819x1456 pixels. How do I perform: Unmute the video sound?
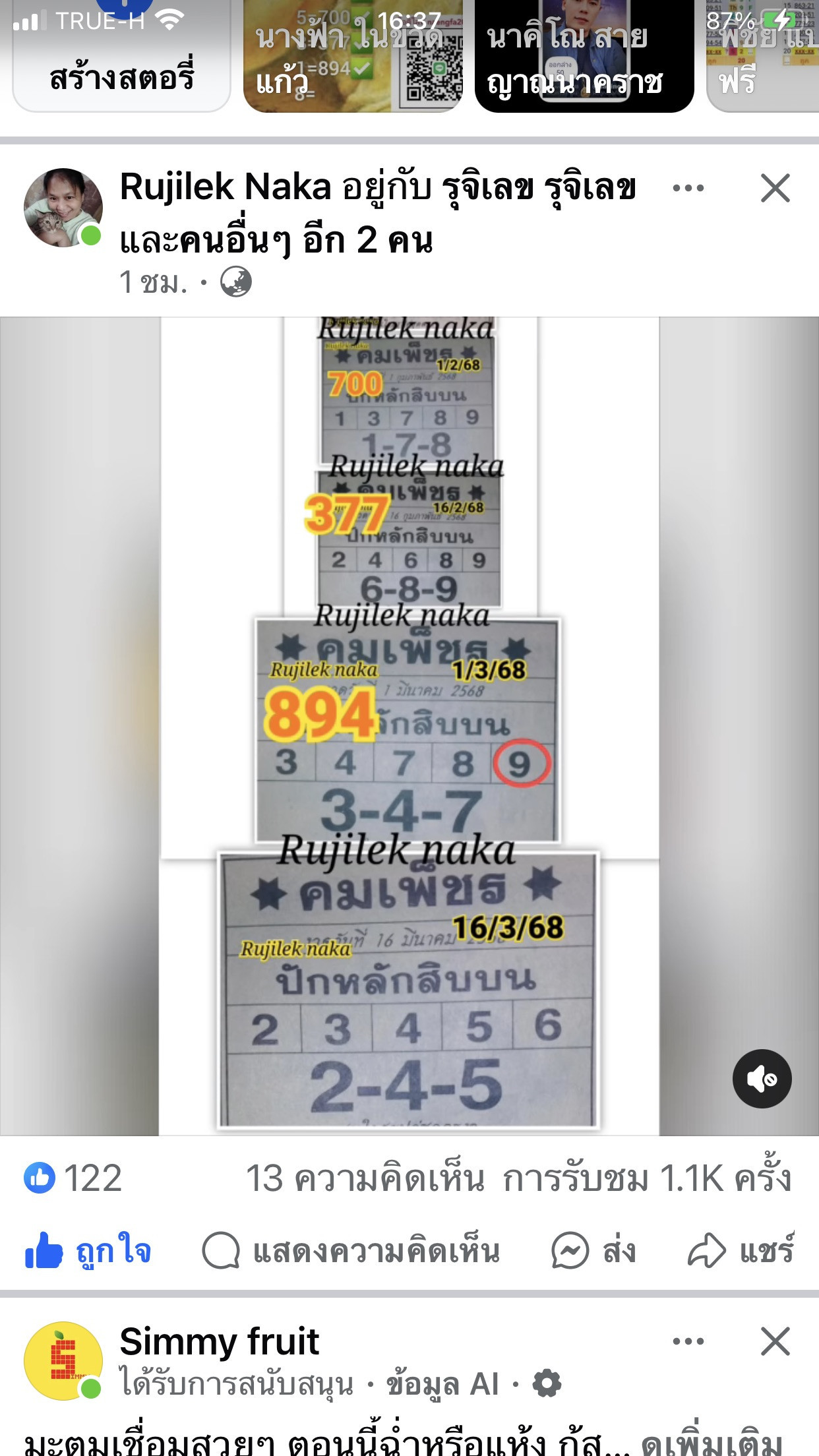click(762, 1079)
